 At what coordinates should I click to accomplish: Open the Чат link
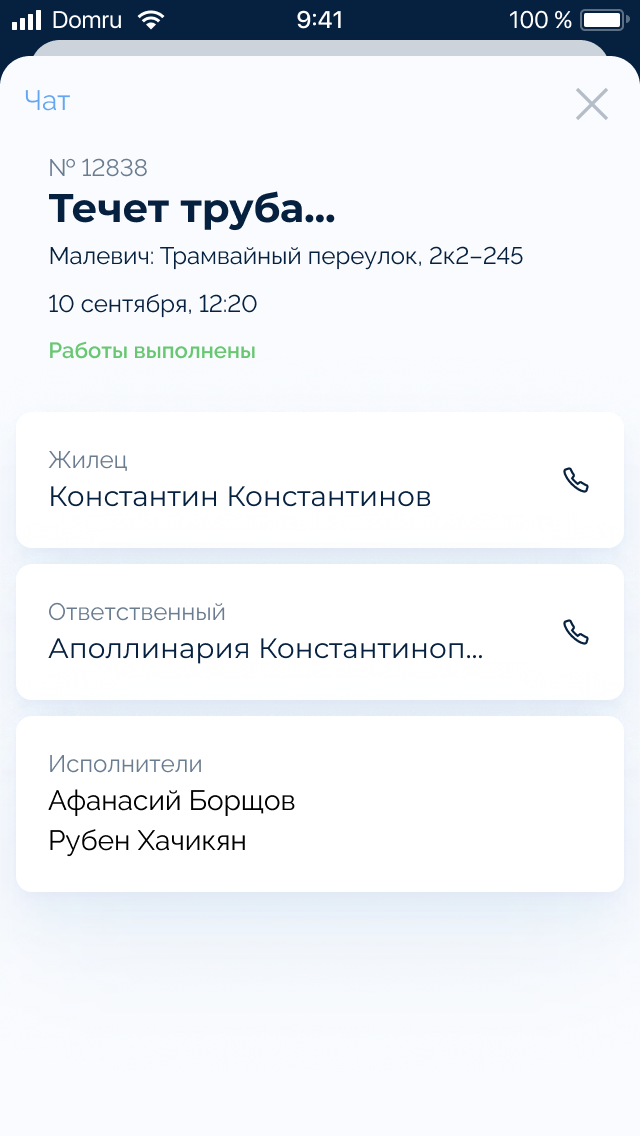pos(47,101)
